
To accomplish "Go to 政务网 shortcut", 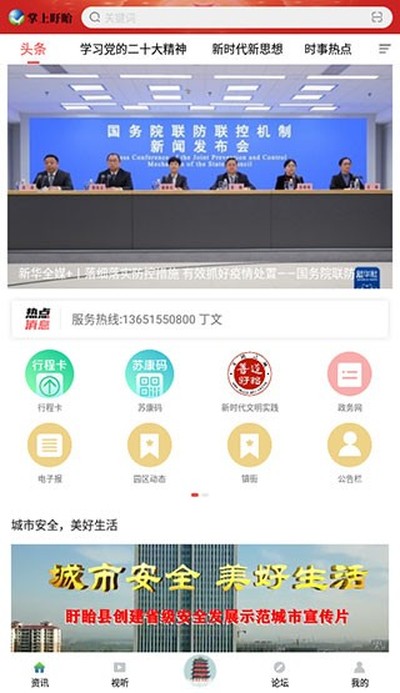I will pyautogui.click(x=350, y=381).
